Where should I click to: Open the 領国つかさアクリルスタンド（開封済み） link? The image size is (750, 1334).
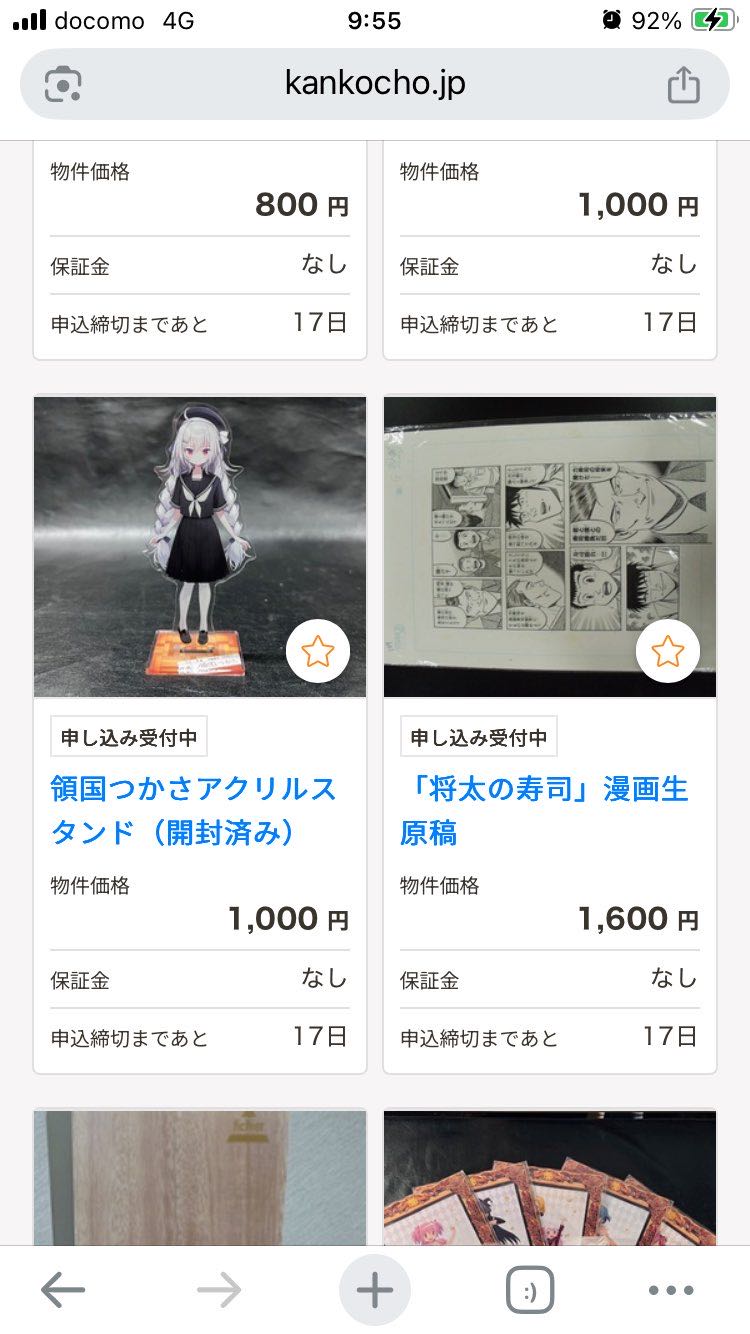193,810
